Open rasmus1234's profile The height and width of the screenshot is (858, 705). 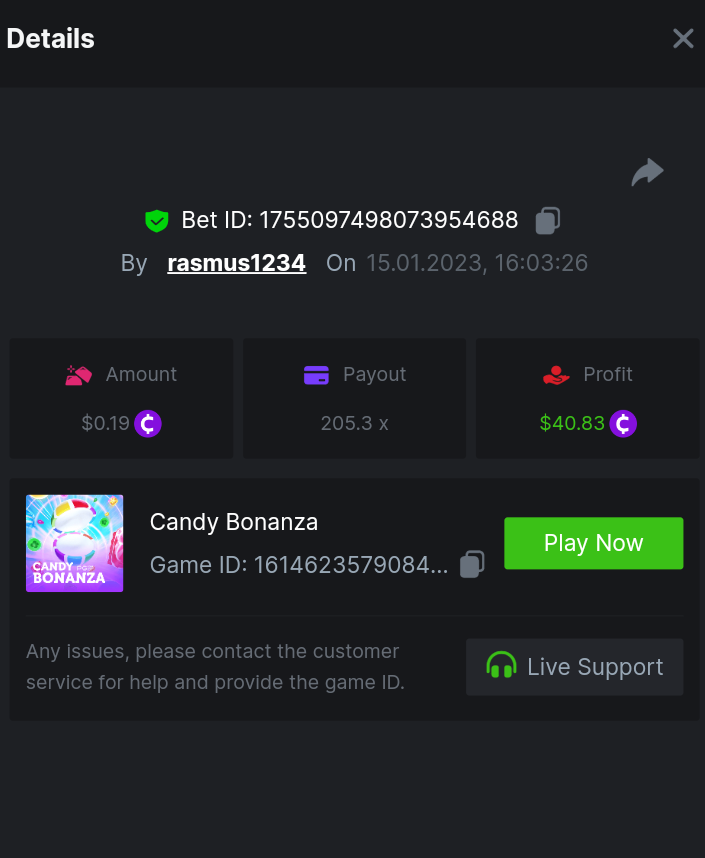point(236,263)
